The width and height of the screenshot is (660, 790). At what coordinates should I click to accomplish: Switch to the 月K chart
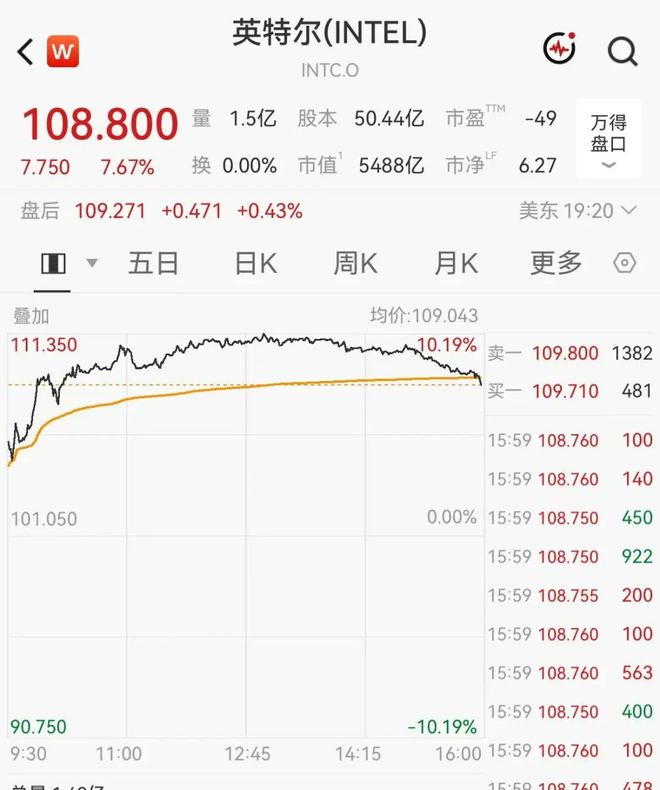click(x=456, y=263)
